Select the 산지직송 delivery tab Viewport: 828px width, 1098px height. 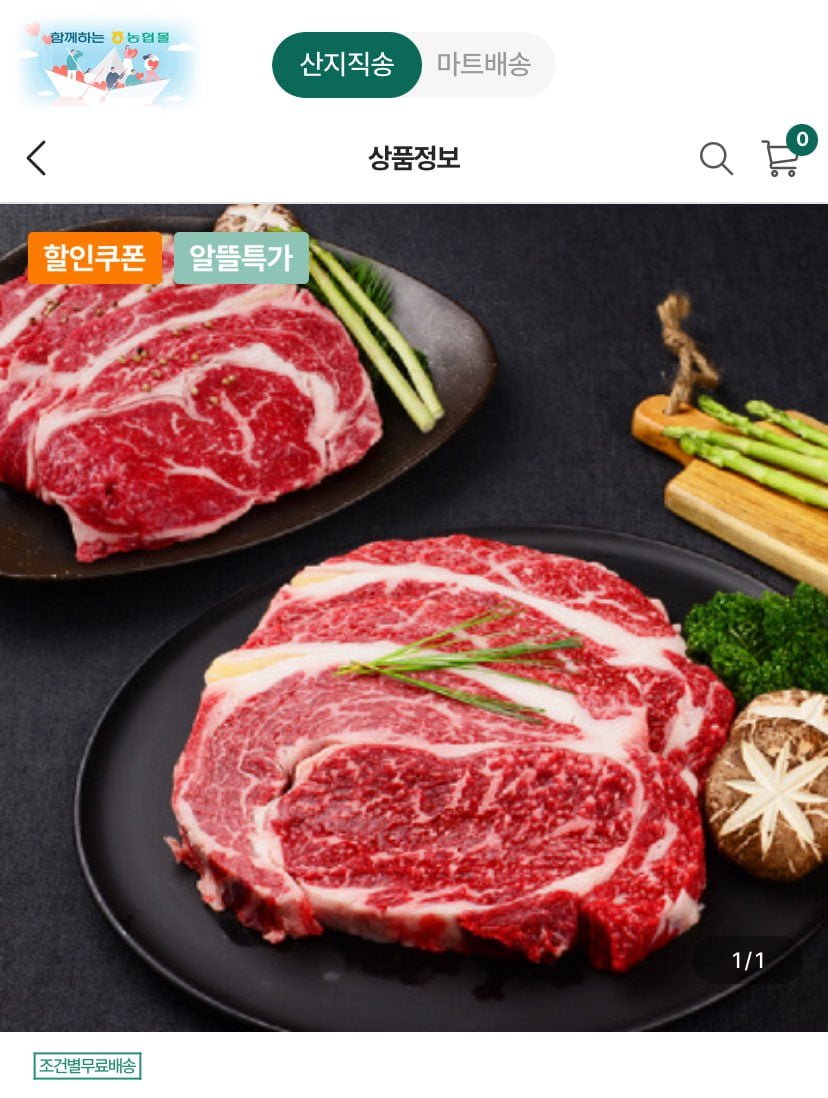coord(346,65)
